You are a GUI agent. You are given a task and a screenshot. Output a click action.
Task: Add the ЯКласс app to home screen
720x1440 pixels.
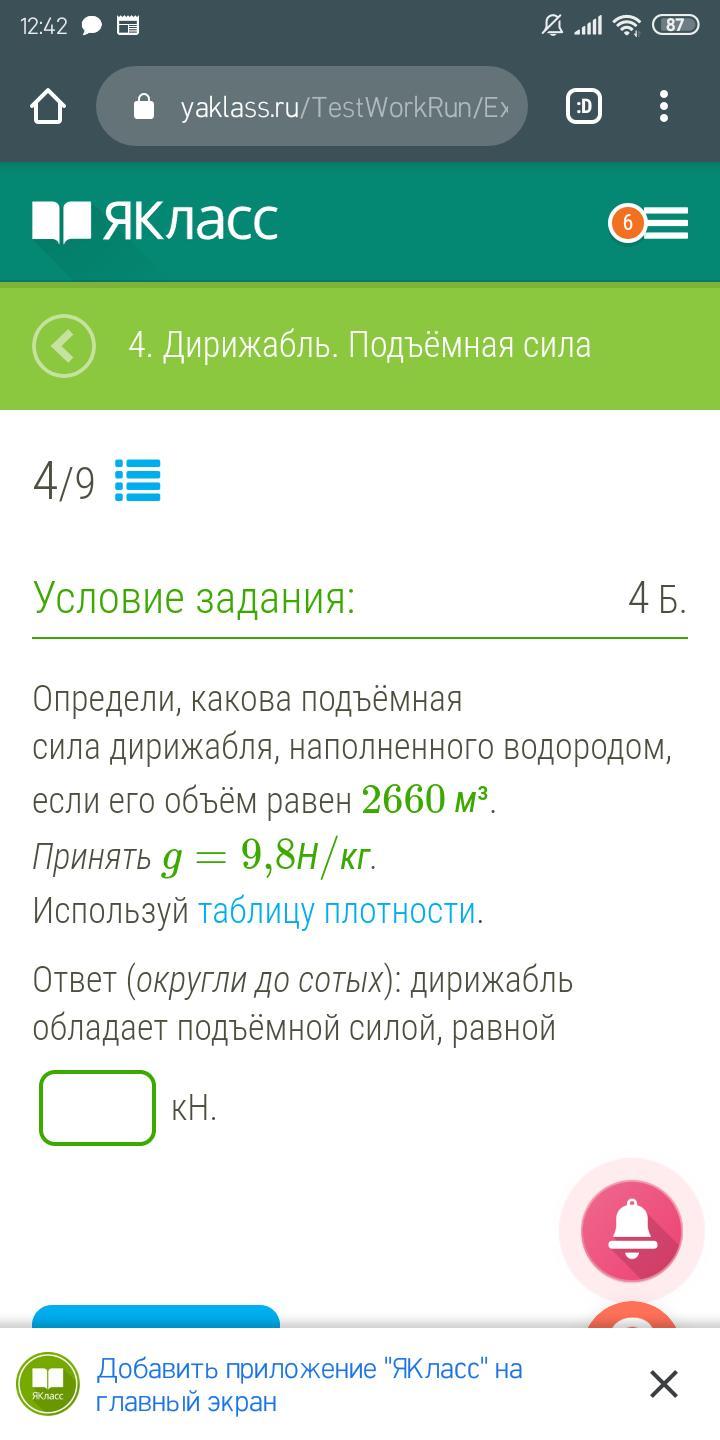309,1385
